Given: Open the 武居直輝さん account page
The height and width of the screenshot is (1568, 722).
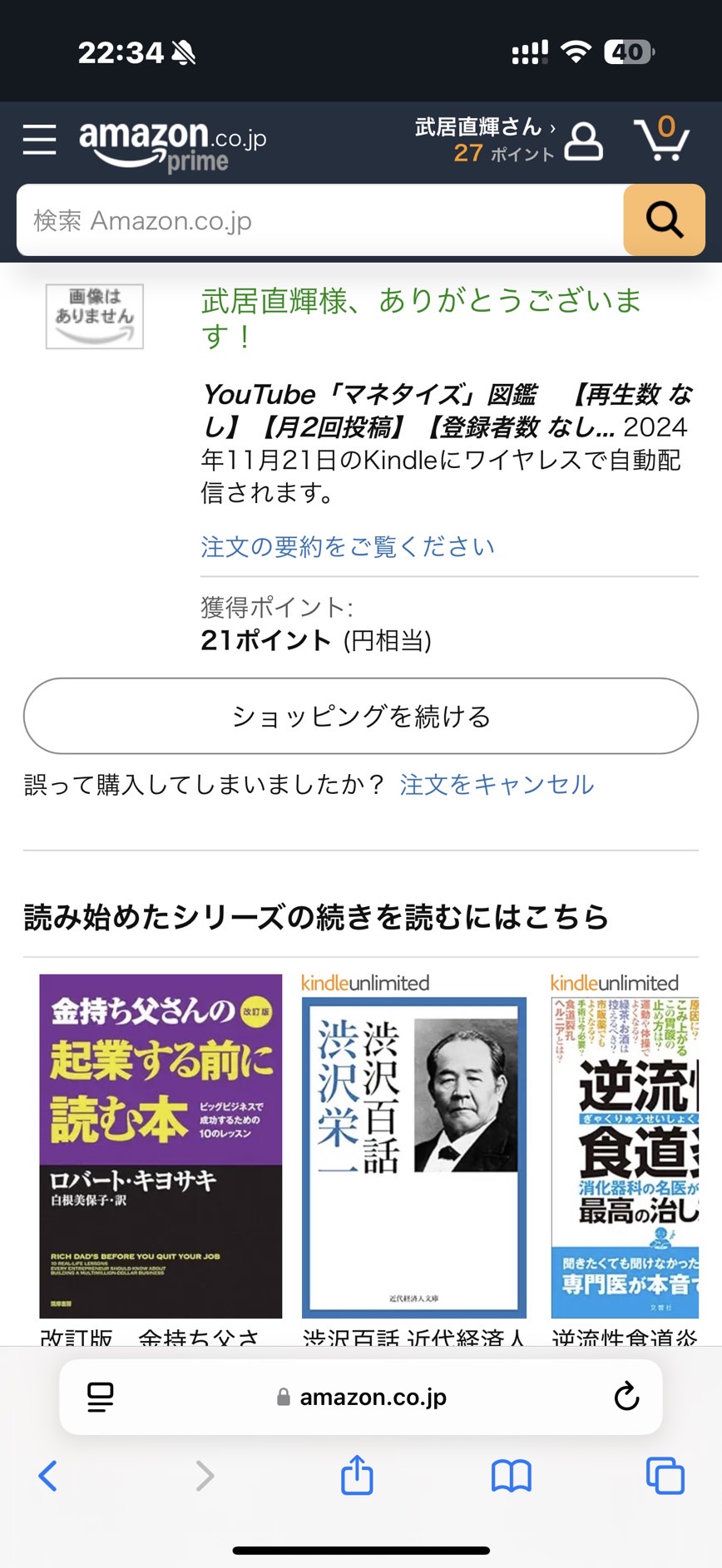Looking at the screenshot, I should pyautogui.click(x=509, y=140).
